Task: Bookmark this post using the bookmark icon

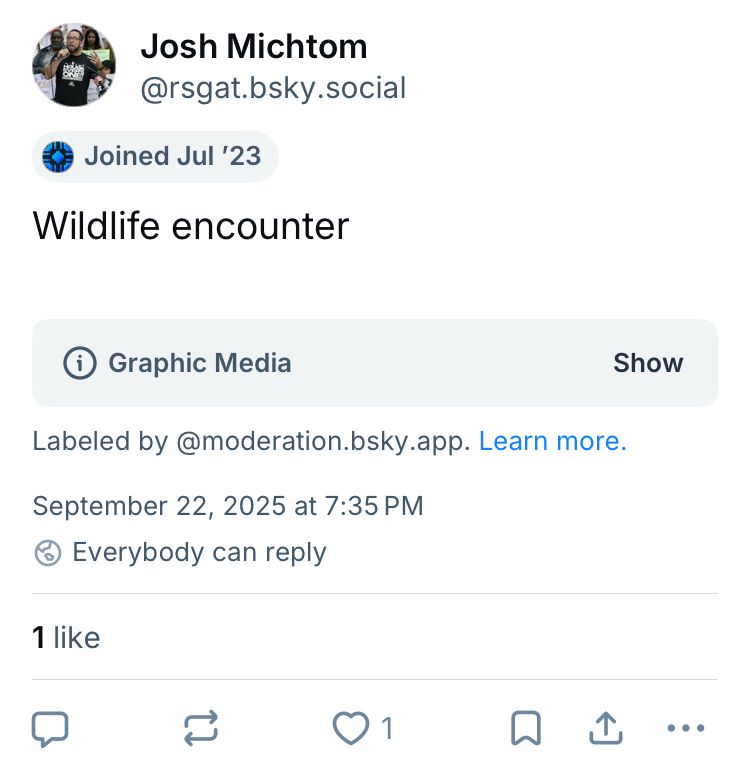Action: pos(528,728)
